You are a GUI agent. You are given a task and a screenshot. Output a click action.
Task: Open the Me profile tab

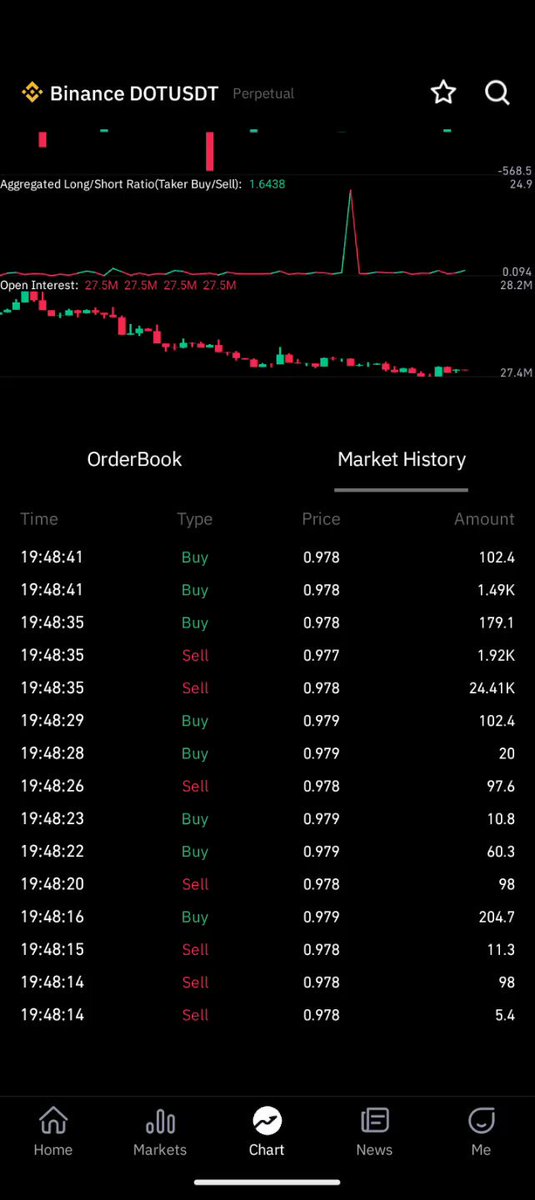tap(481, 1132)
